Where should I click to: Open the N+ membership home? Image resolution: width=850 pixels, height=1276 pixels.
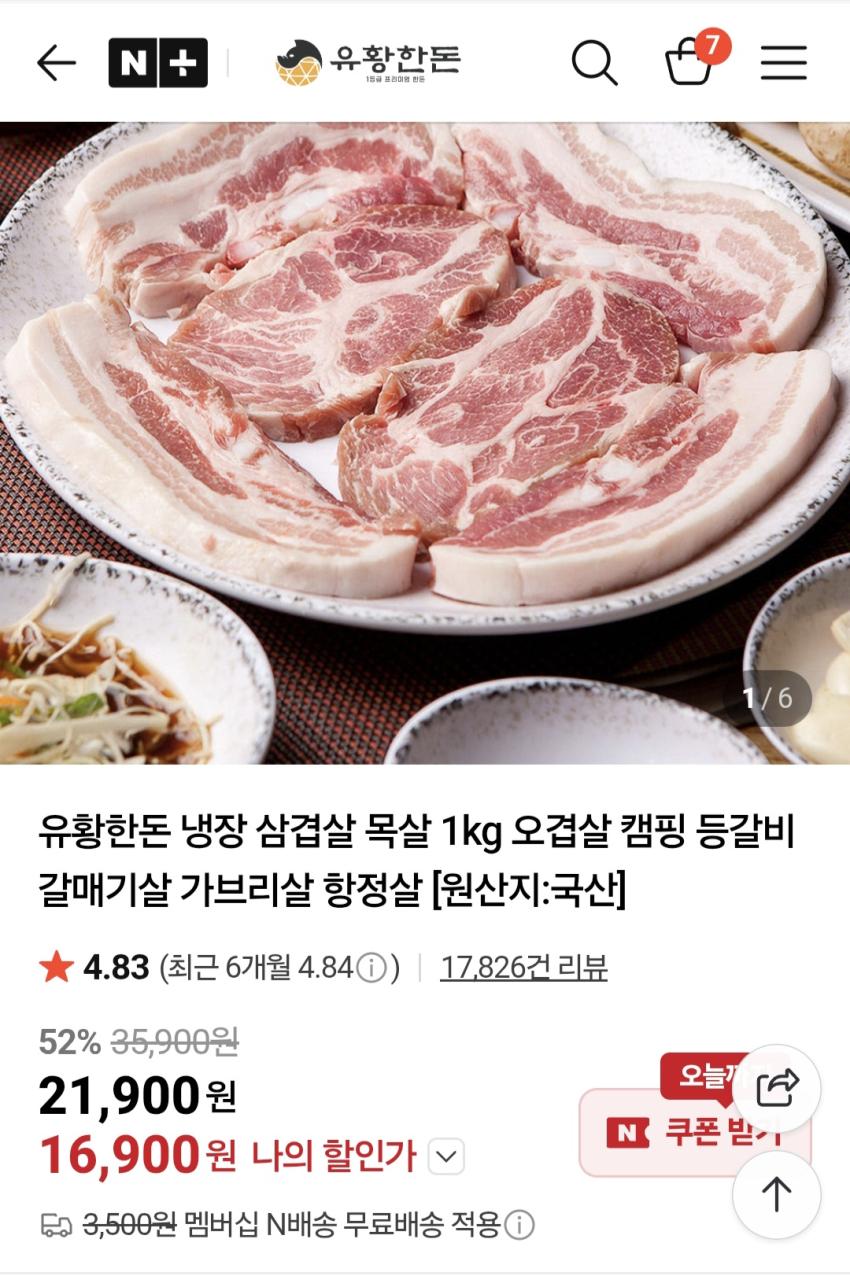tap(158, 63)
